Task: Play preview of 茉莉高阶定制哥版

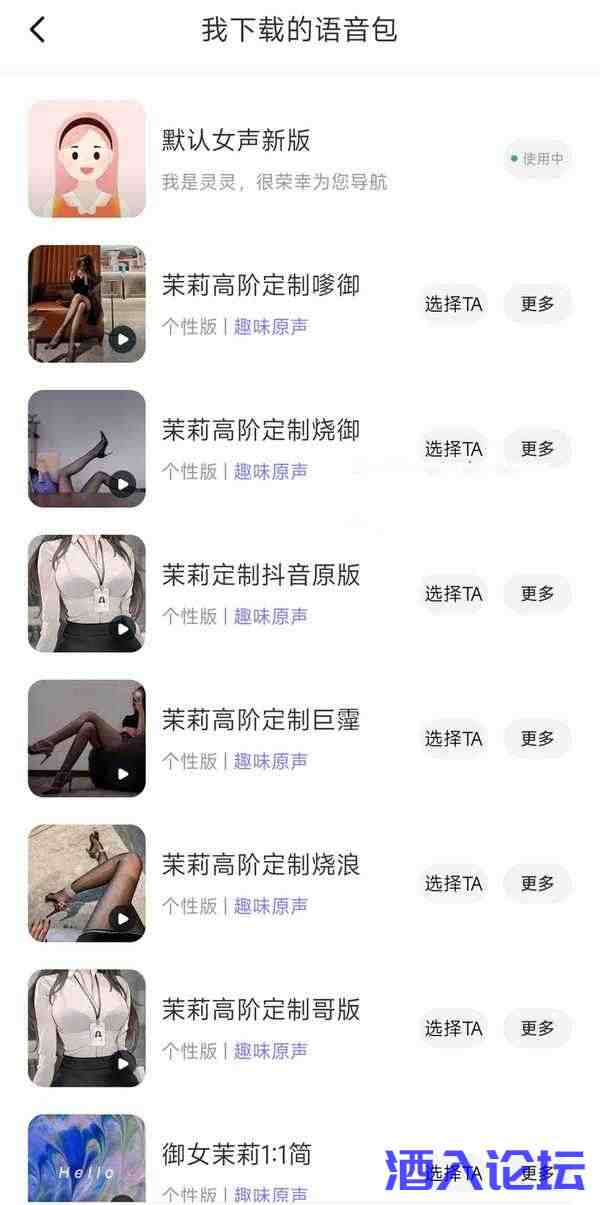Action: click(x=122, y=1063)
